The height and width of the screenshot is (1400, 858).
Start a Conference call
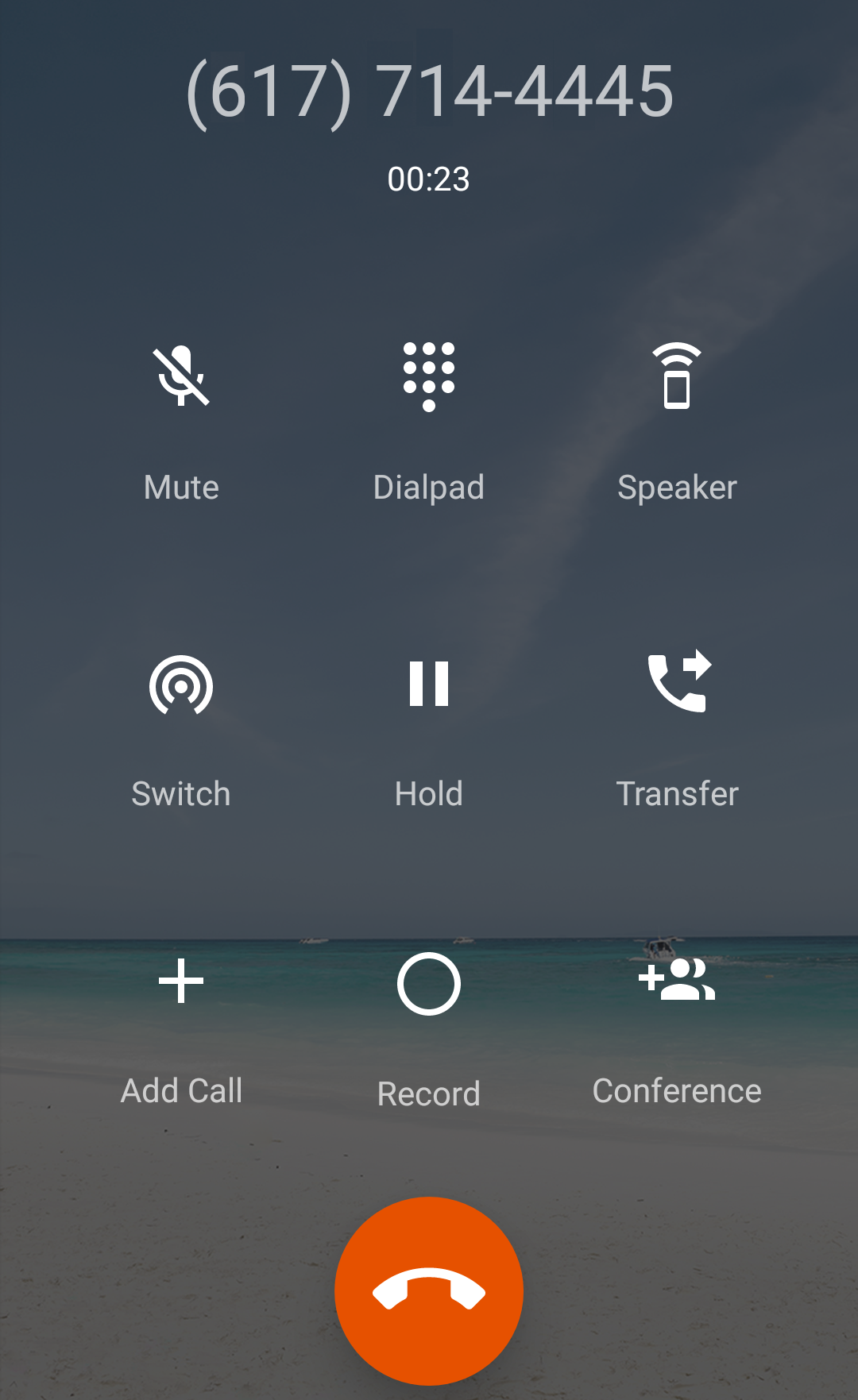coord(677,980)
